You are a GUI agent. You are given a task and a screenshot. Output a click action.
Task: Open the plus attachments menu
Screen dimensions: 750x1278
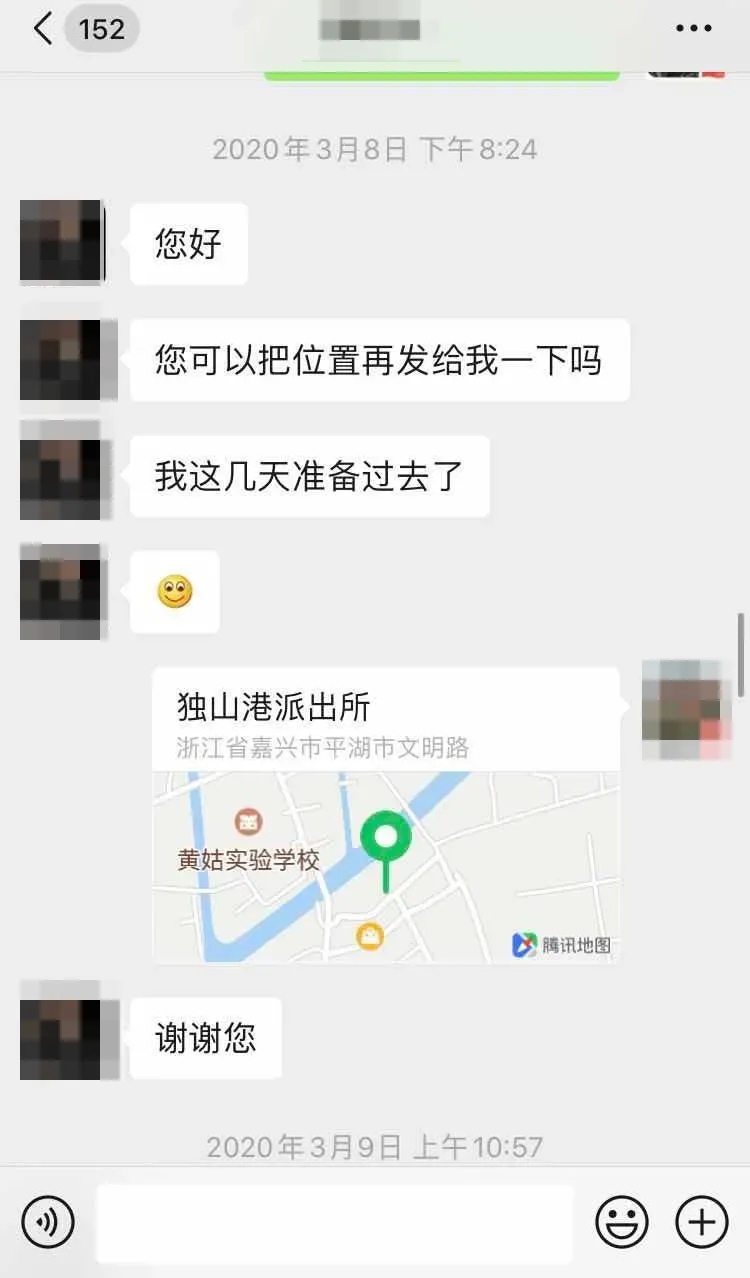pos(702,1221)
